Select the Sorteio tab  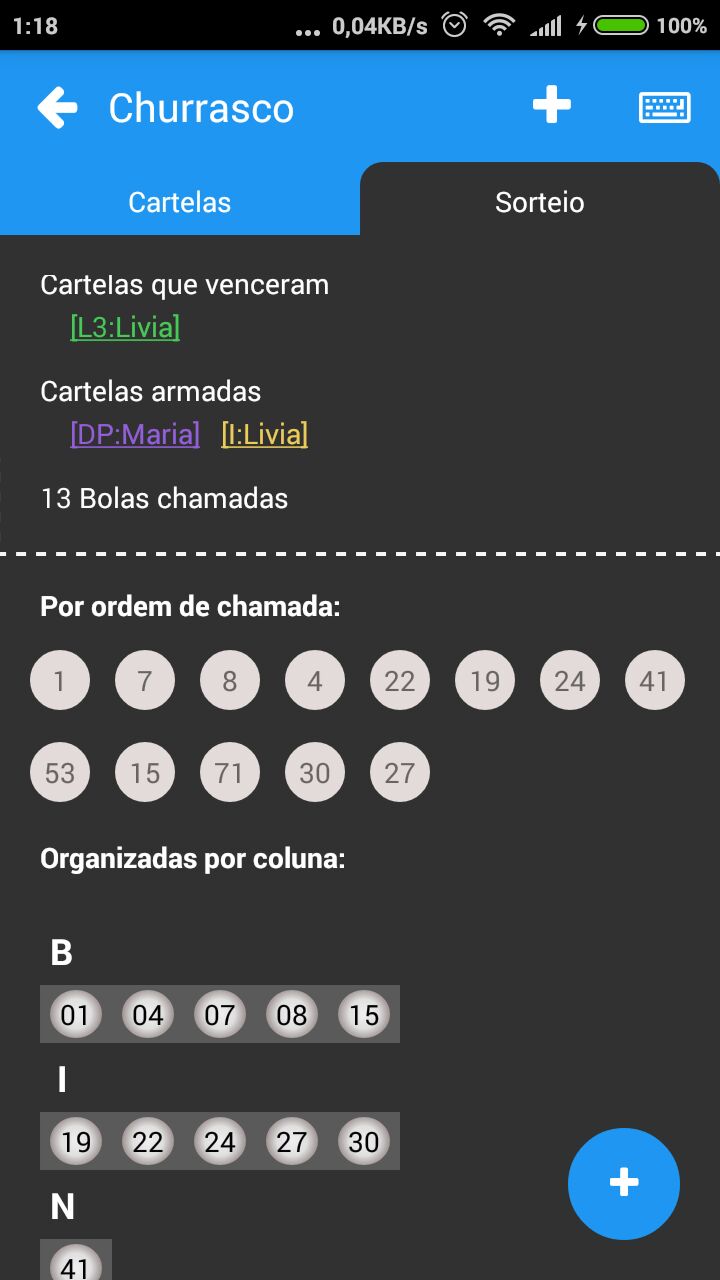[x=540, y=202]
